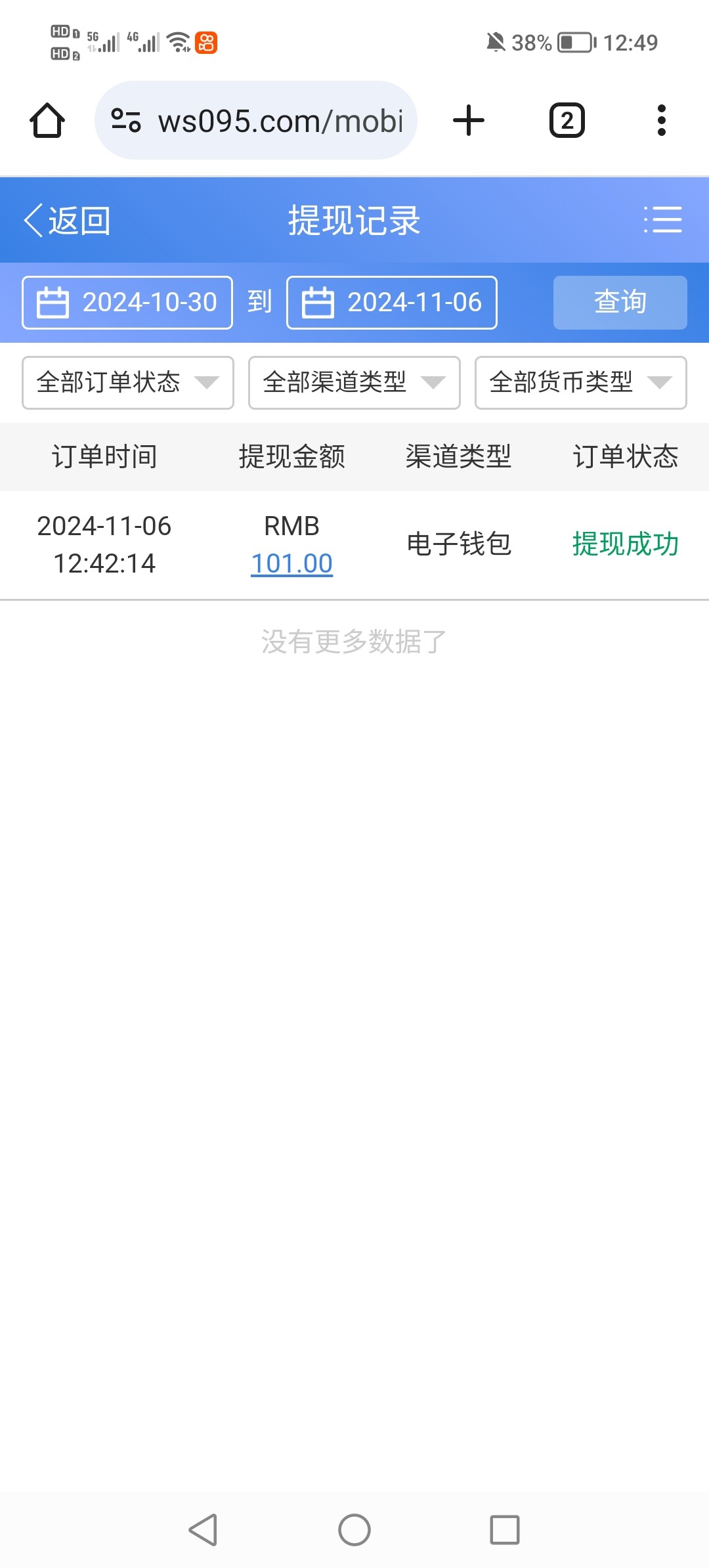Go to browser home page
The width and height of the screenshot is (709, 1568).
(x=47, y=121)
